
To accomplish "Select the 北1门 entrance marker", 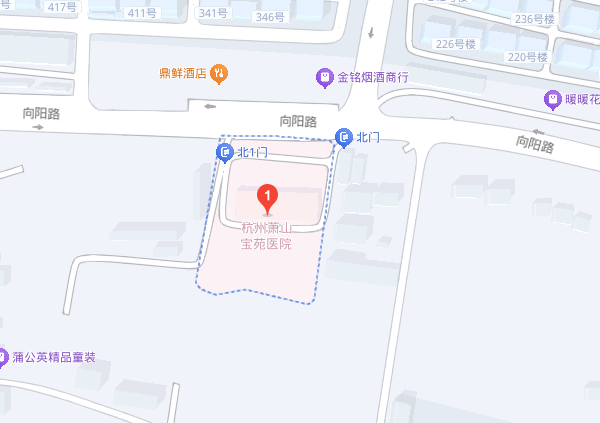I will pos(225,153).
